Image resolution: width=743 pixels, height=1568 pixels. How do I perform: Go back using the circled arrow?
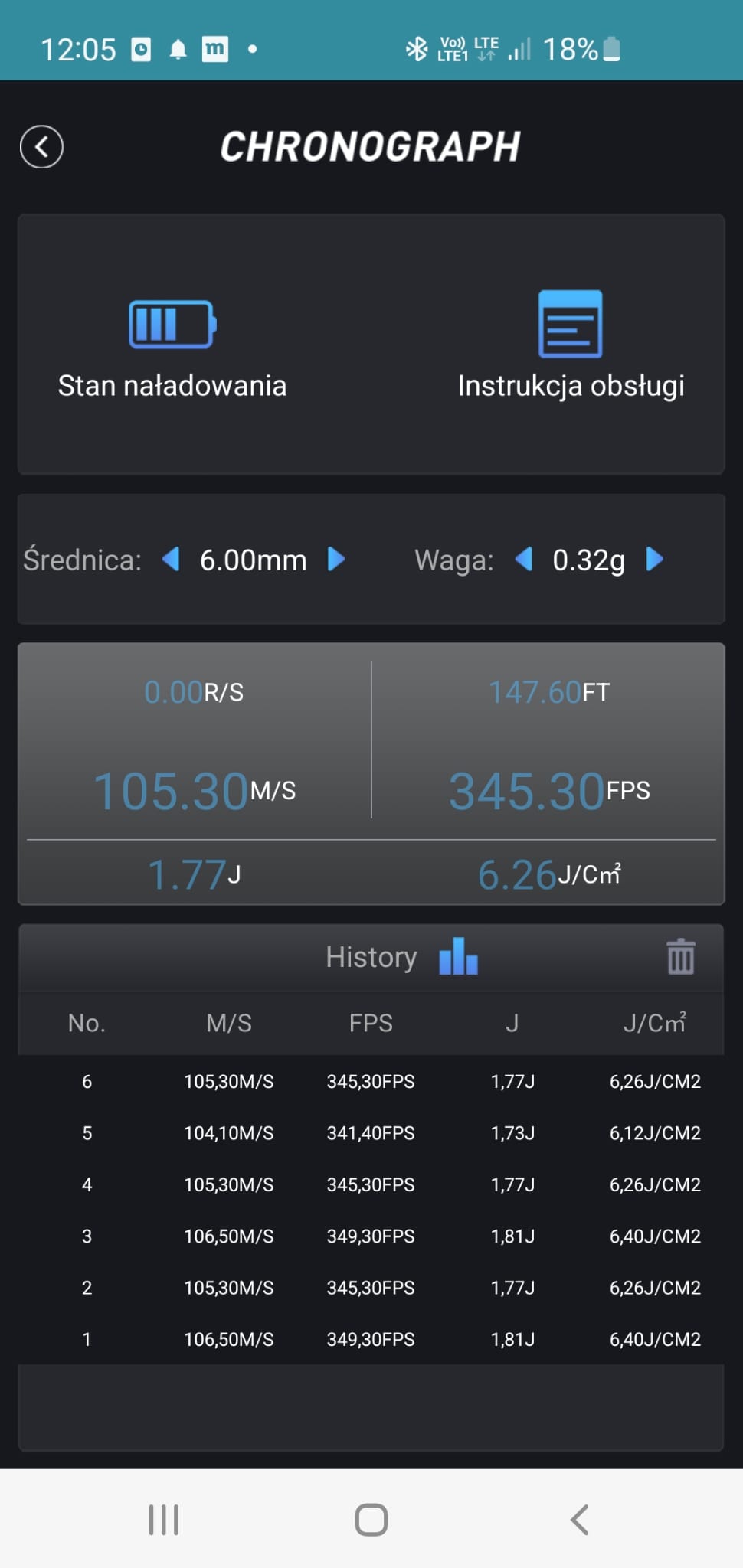point(41,147)
